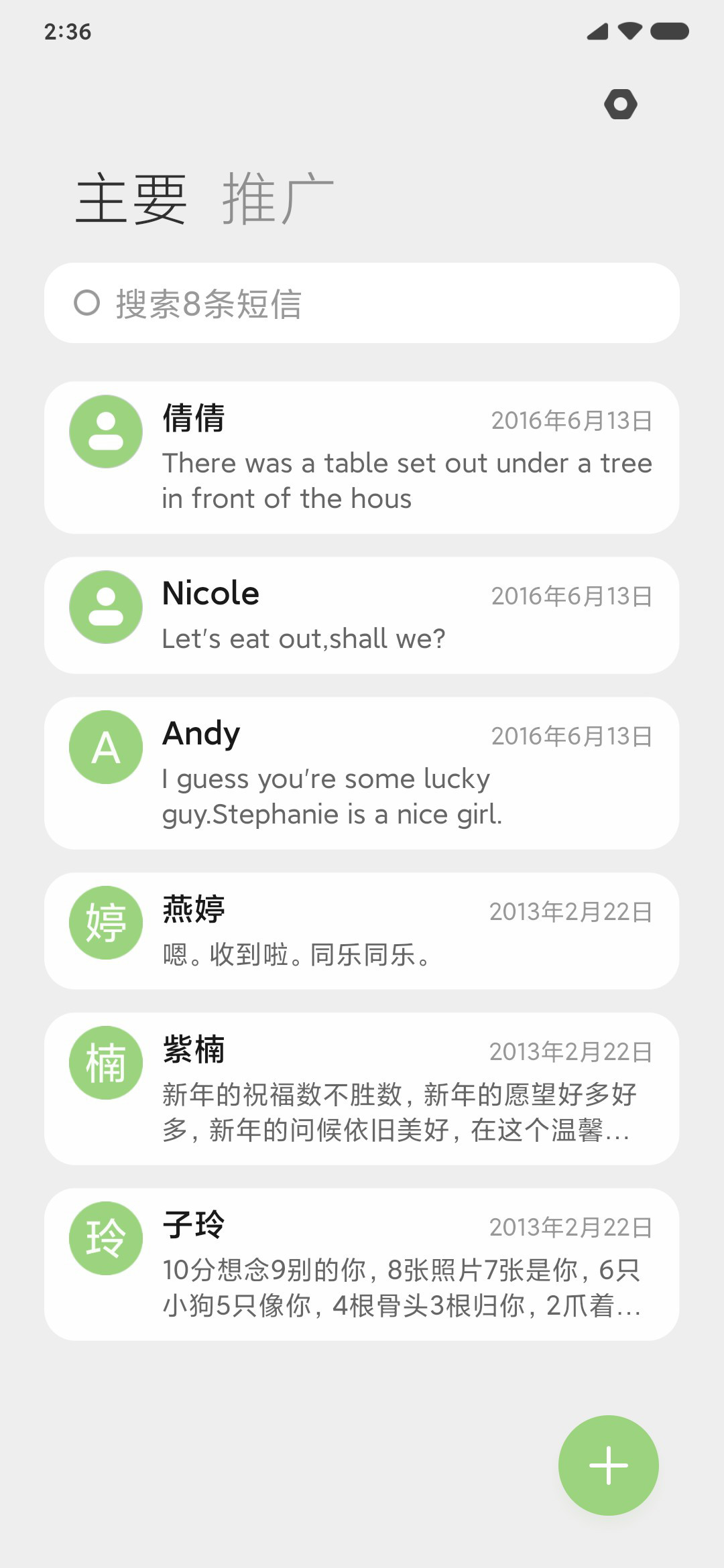Open the conversation with Andy
This screenshot has width=724, height=1568.
click(x=362, y=773)
